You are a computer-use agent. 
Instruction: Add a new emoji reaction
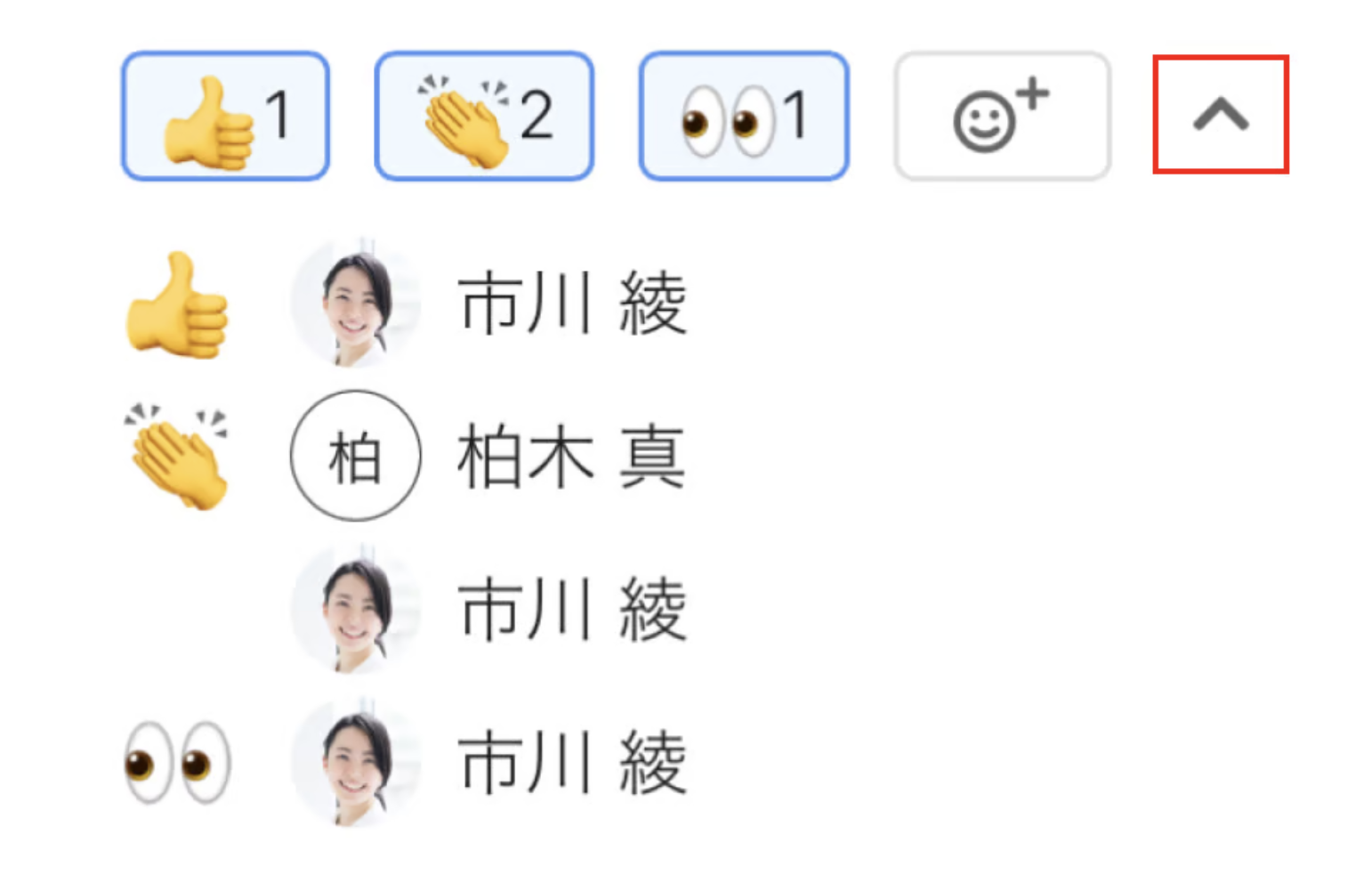pos(1002,116)
